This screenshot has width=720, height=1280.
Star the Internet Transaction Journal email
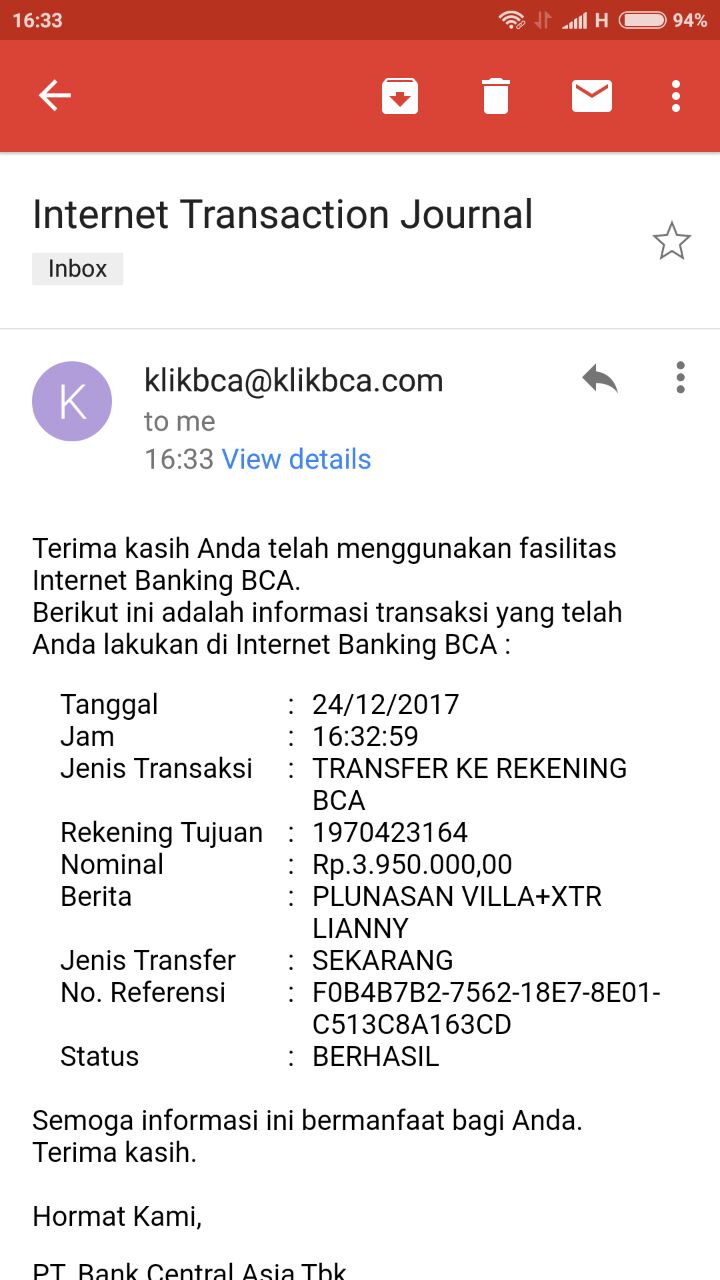click(671, 241)
